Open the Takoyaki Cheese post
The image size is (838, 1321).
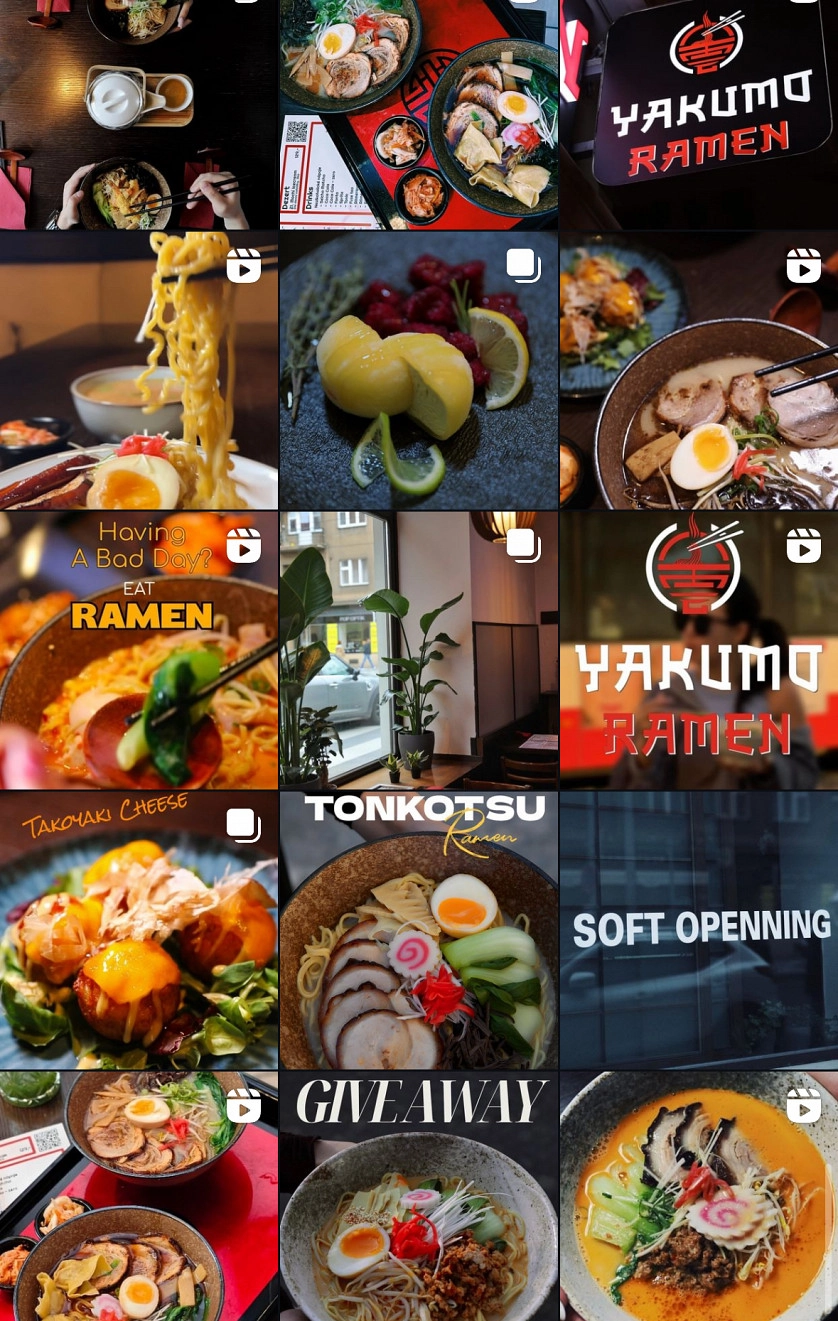click(138, 930)
